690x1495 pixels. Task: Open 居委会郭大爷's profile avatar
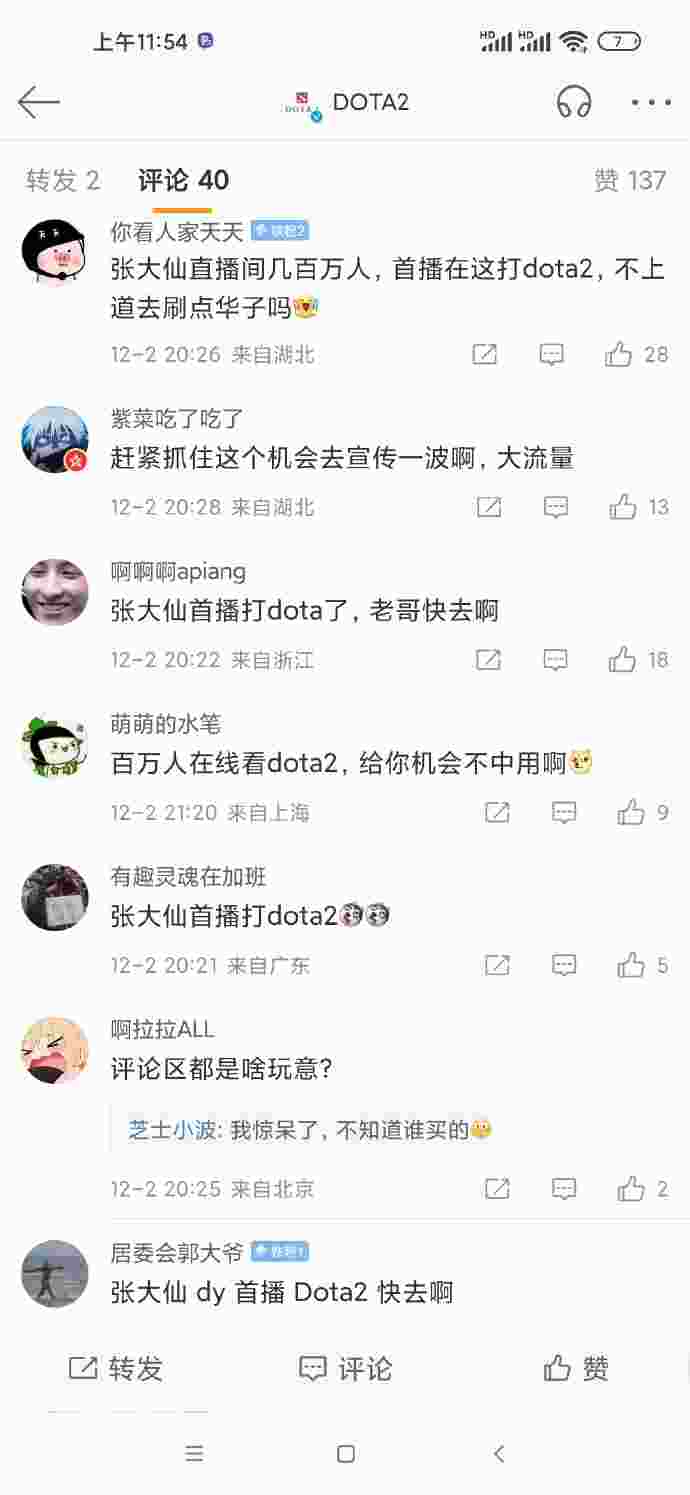pos(55,1274)
